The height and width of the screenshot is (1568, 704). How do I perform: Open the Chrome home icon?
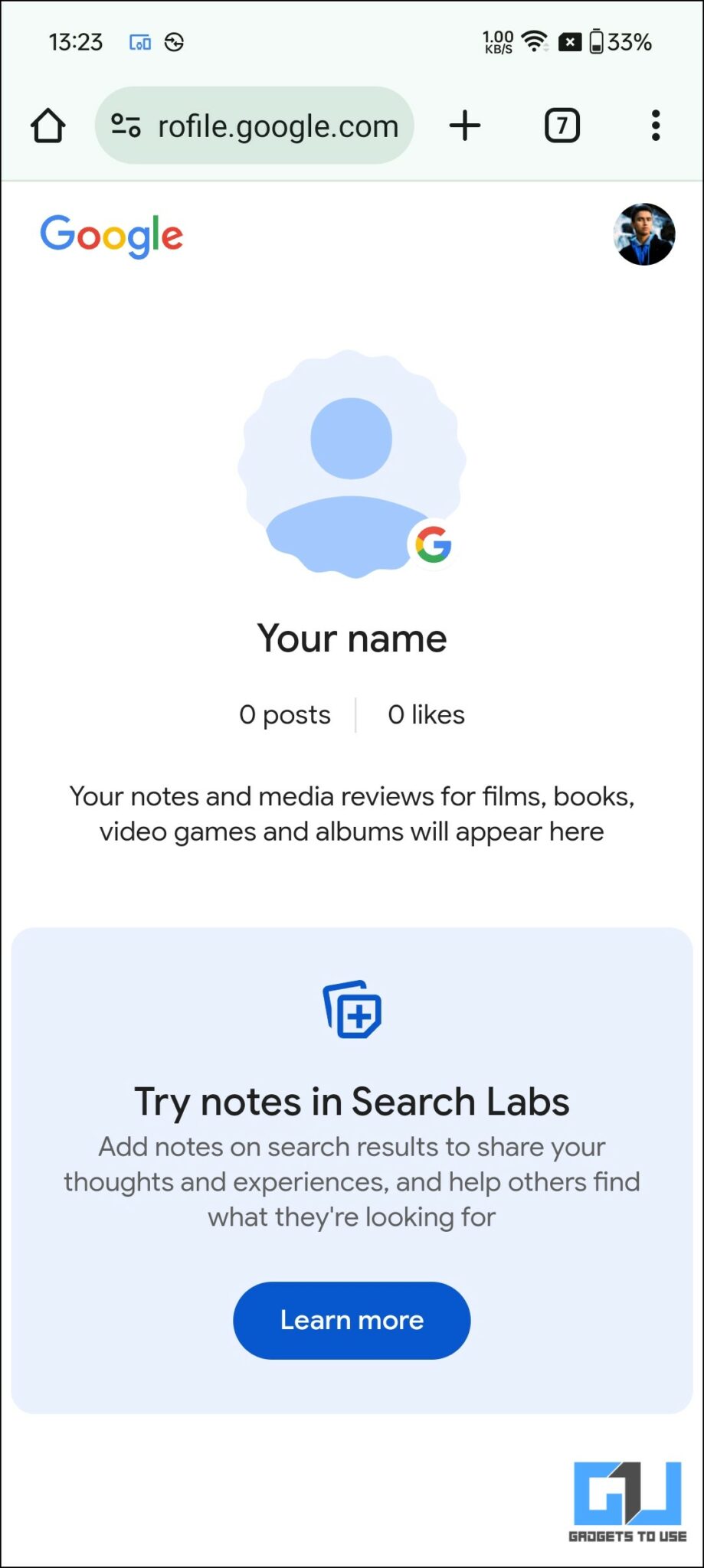(x=47, y=126)
